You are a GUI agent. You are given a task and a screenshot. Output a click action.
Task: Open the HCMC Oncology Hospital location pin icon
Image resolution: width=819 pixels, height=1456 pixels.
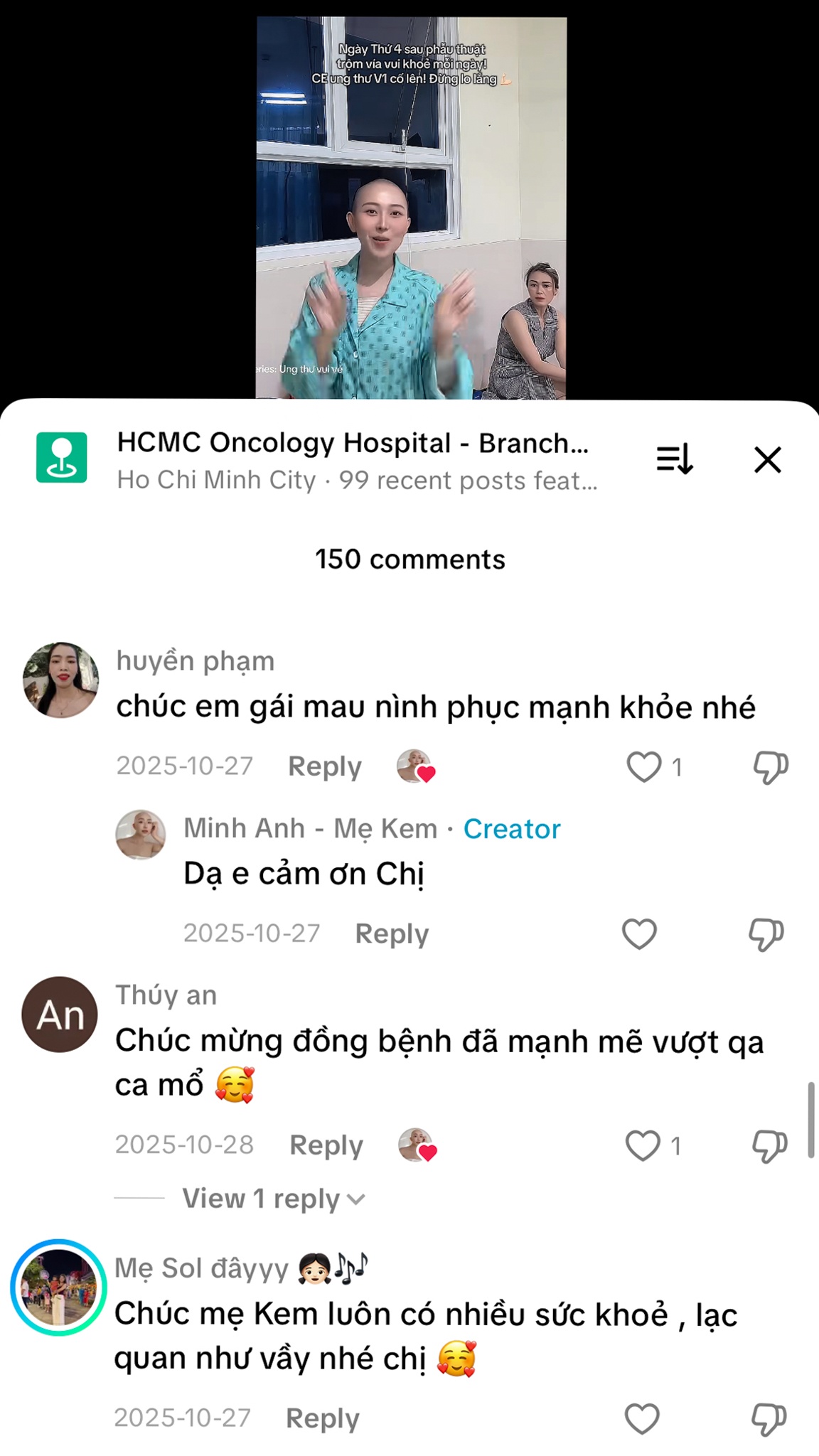coord(60,459)
